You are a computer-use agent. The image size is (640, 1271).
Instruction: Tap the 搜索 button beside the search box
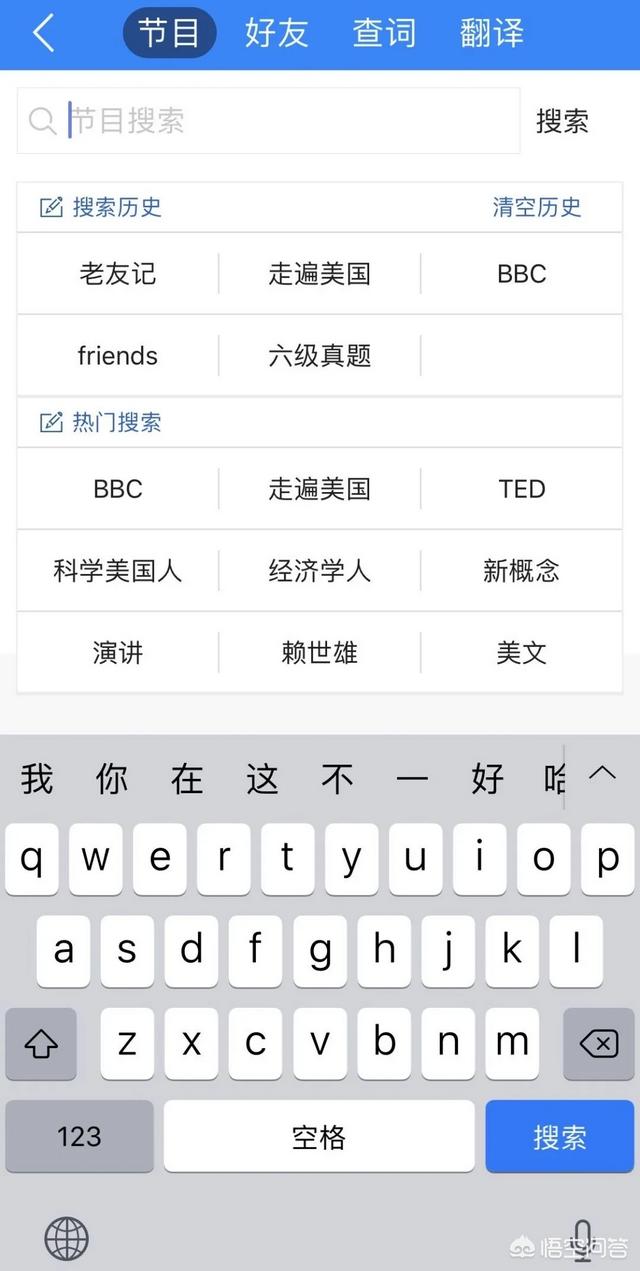pyautogui.click(x=562, y=121)
